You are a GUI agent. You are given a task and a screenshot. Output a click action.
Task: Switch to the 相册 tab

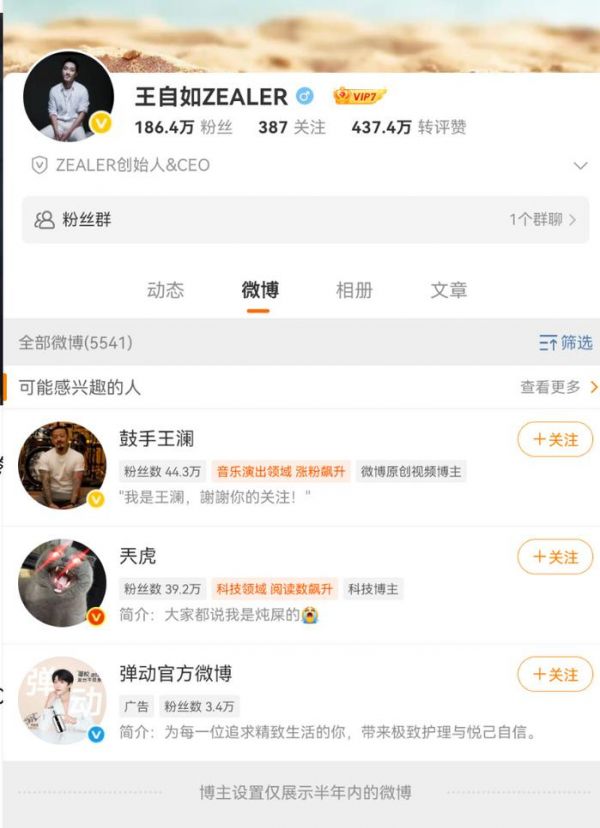(354, 291)
